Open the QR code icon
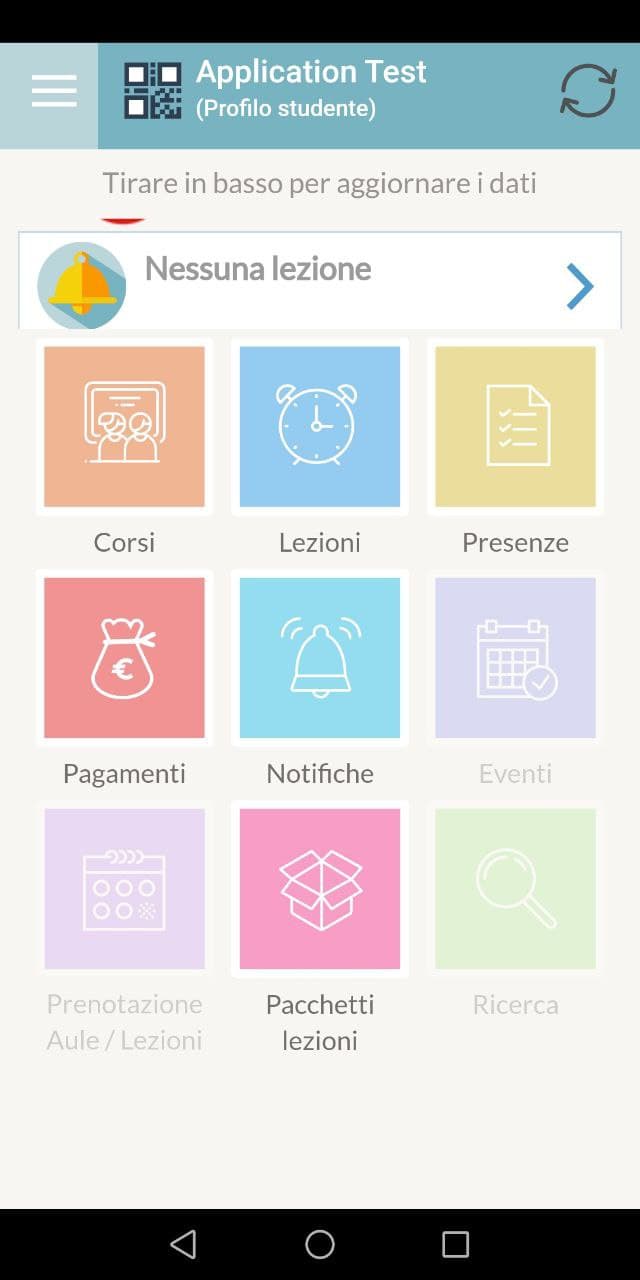This screenshot has width=640, height=1280. click(153, 91)
